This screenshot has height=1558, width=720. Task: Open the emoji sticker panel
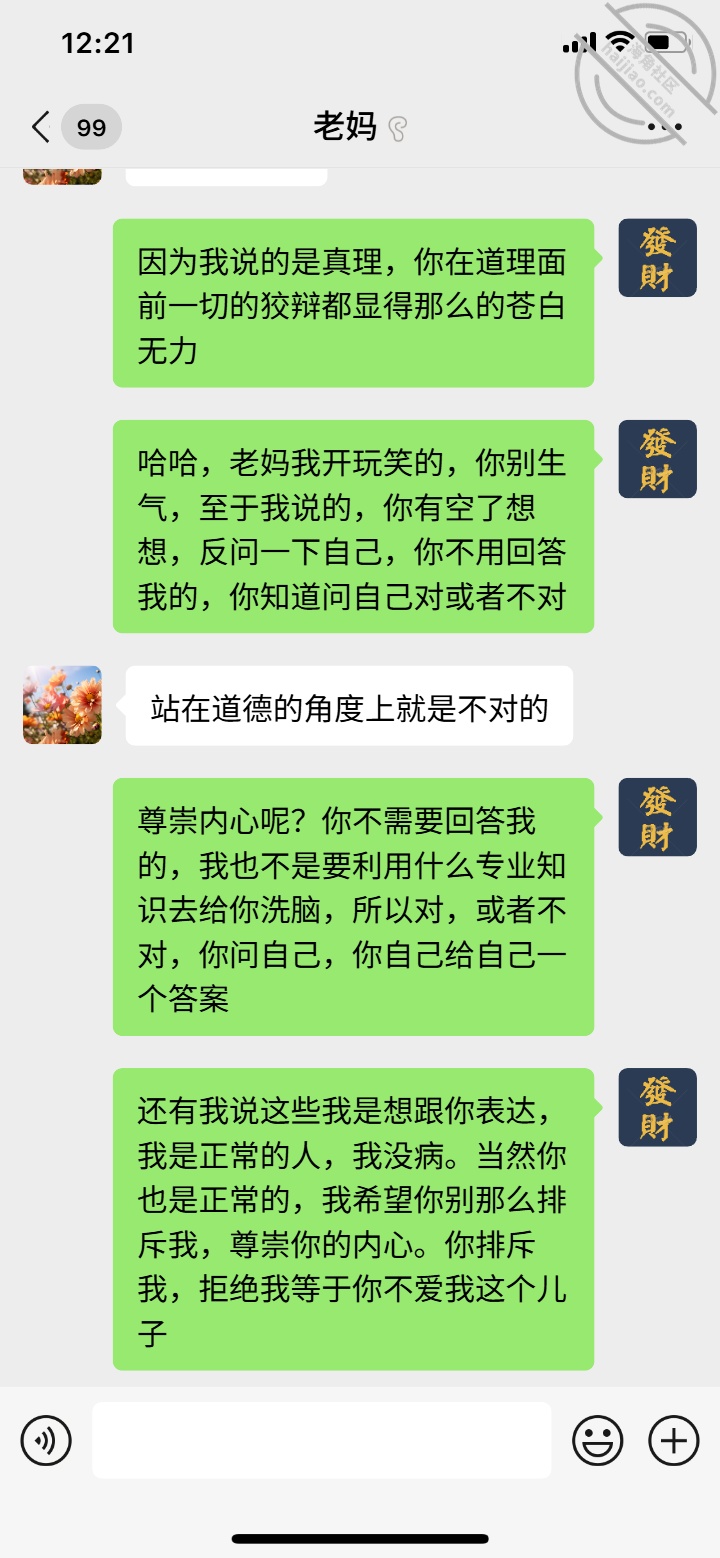[597, 1440]
